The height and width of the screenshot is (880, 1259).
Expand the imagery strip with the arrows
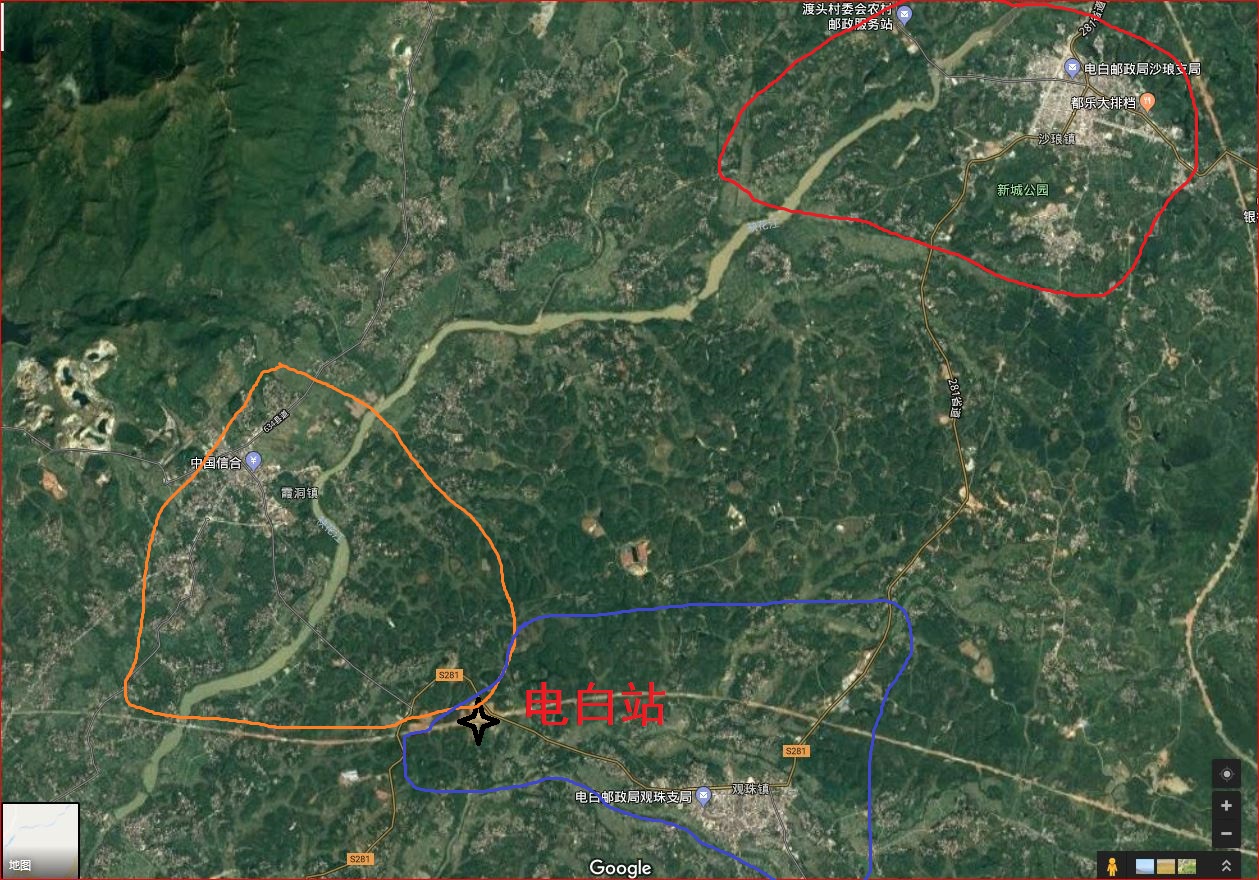pos(1227,866)
